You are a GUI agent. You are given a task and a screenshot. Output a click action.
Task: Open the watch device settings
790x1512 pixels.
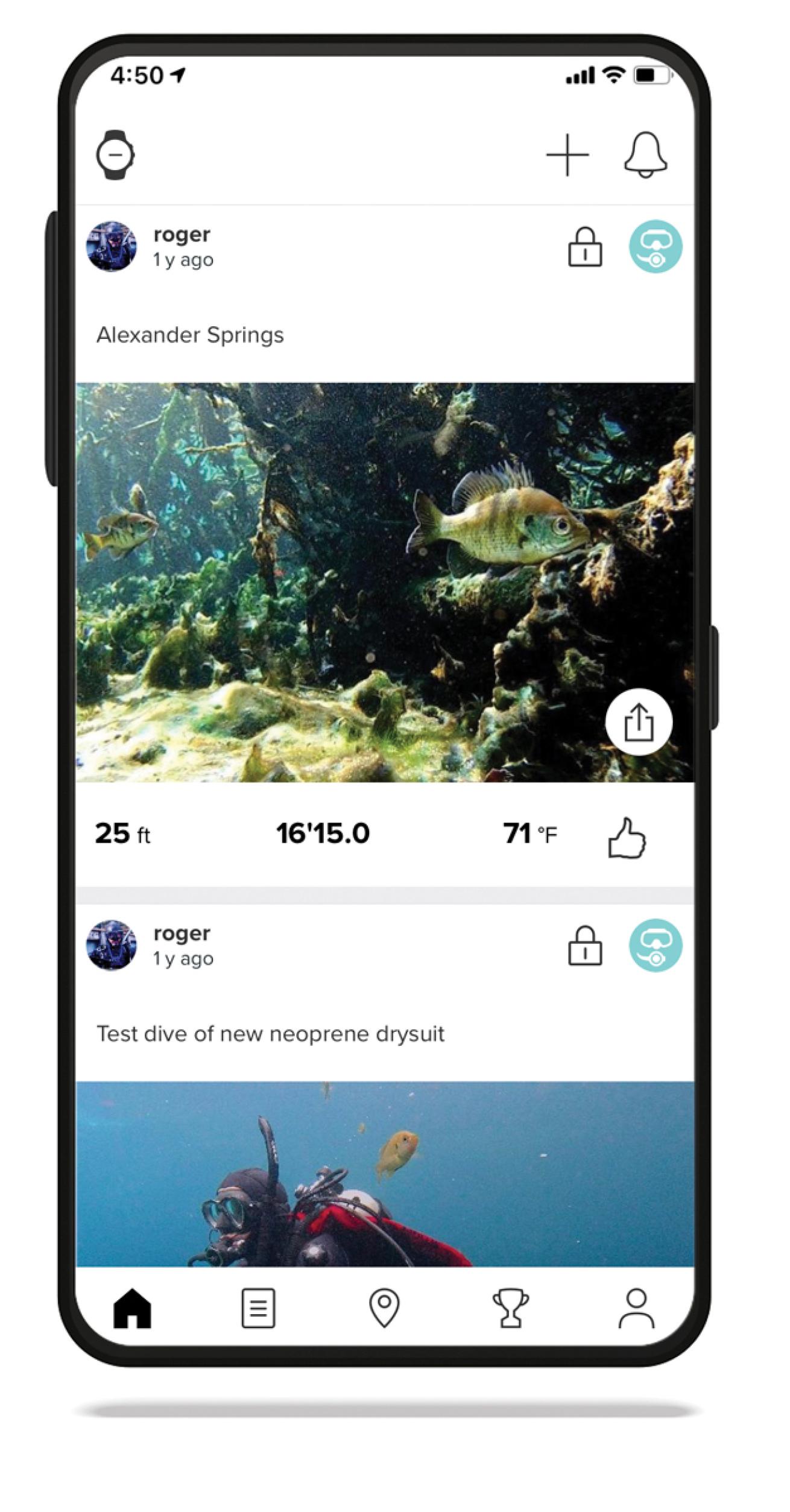(x=115, y=155)
